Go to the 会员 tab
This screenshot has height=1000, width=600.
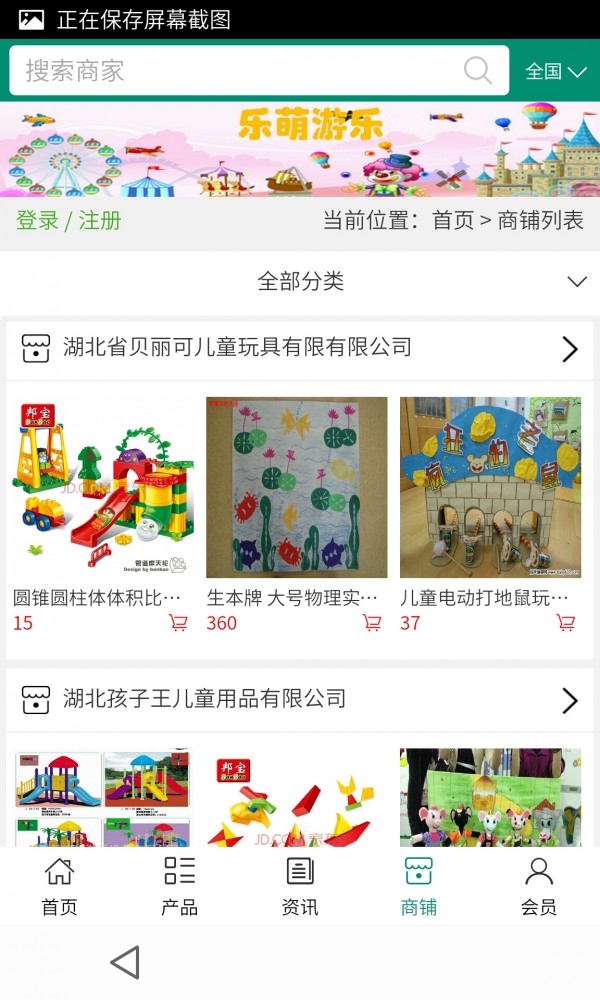click(539, 886)
